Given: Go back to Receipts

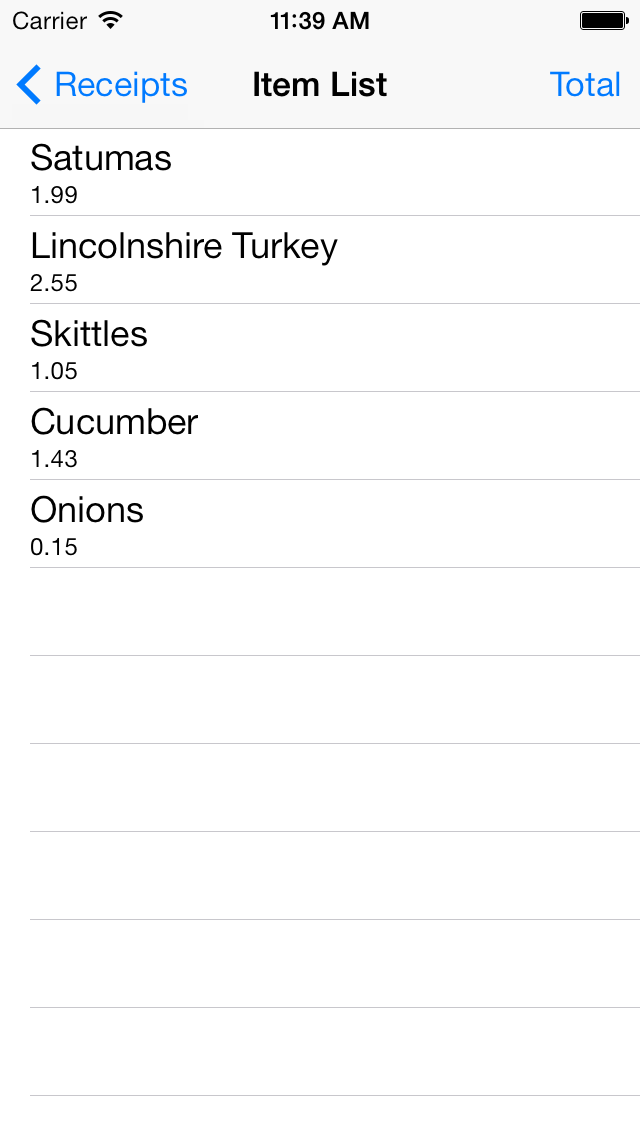Looking at the screenshot, I should pyautogui.click(x=102, y=85).
